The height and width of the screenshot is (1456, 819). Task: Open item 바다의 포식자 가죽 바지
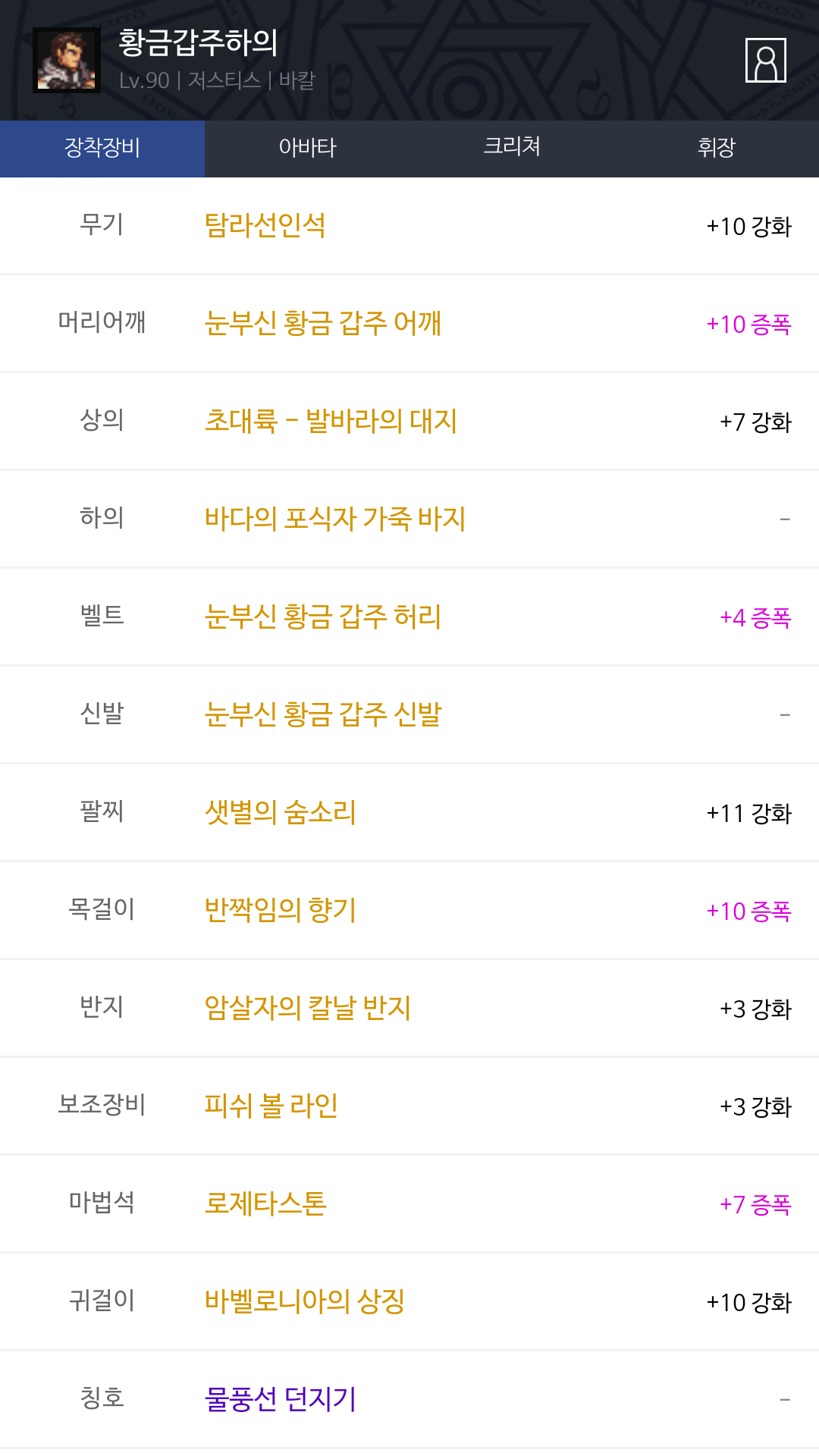[x=335, y=519]
